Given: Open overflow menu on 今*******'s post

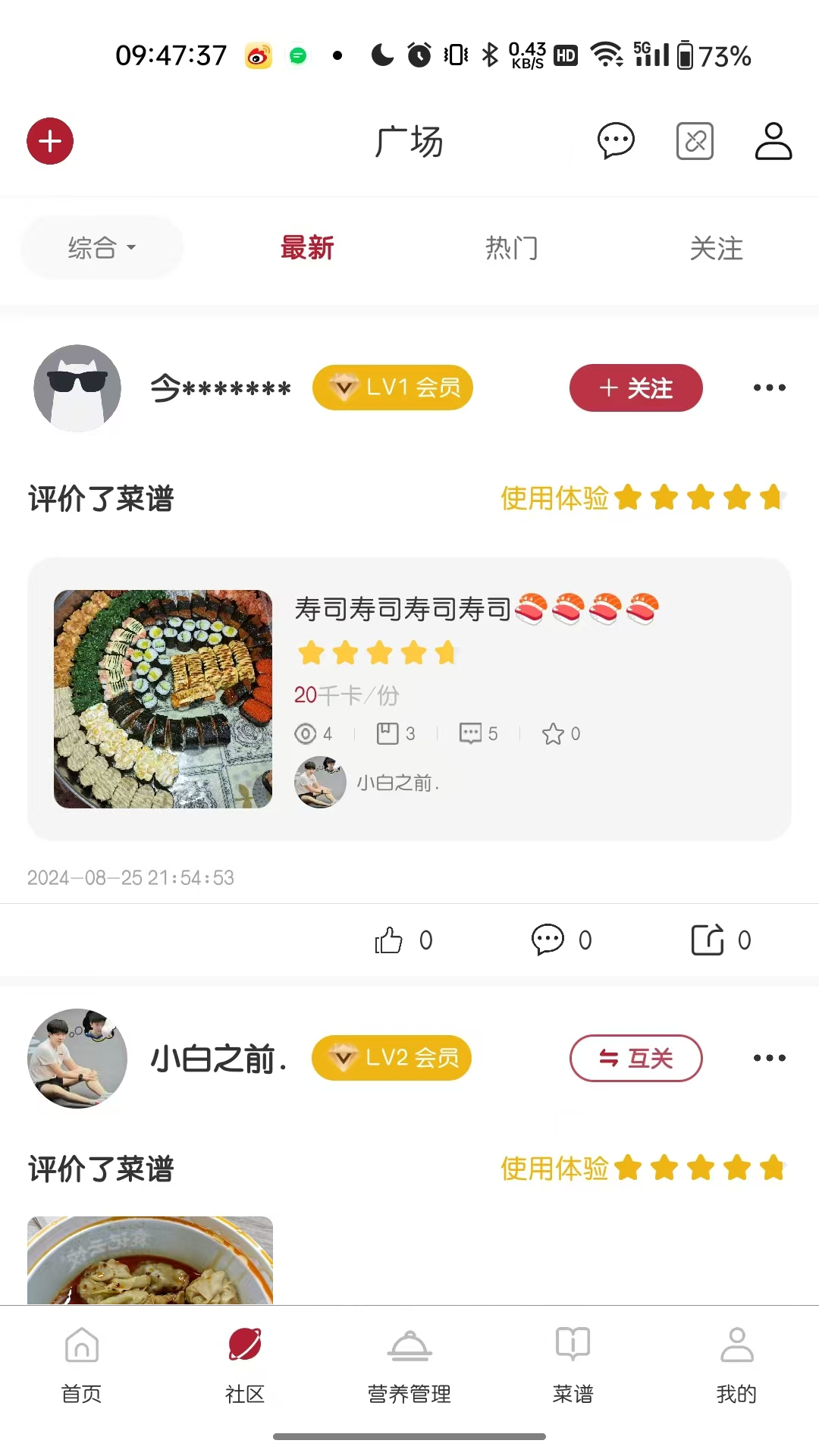Looking at the screenshot, I should click(x=769, y=388).
